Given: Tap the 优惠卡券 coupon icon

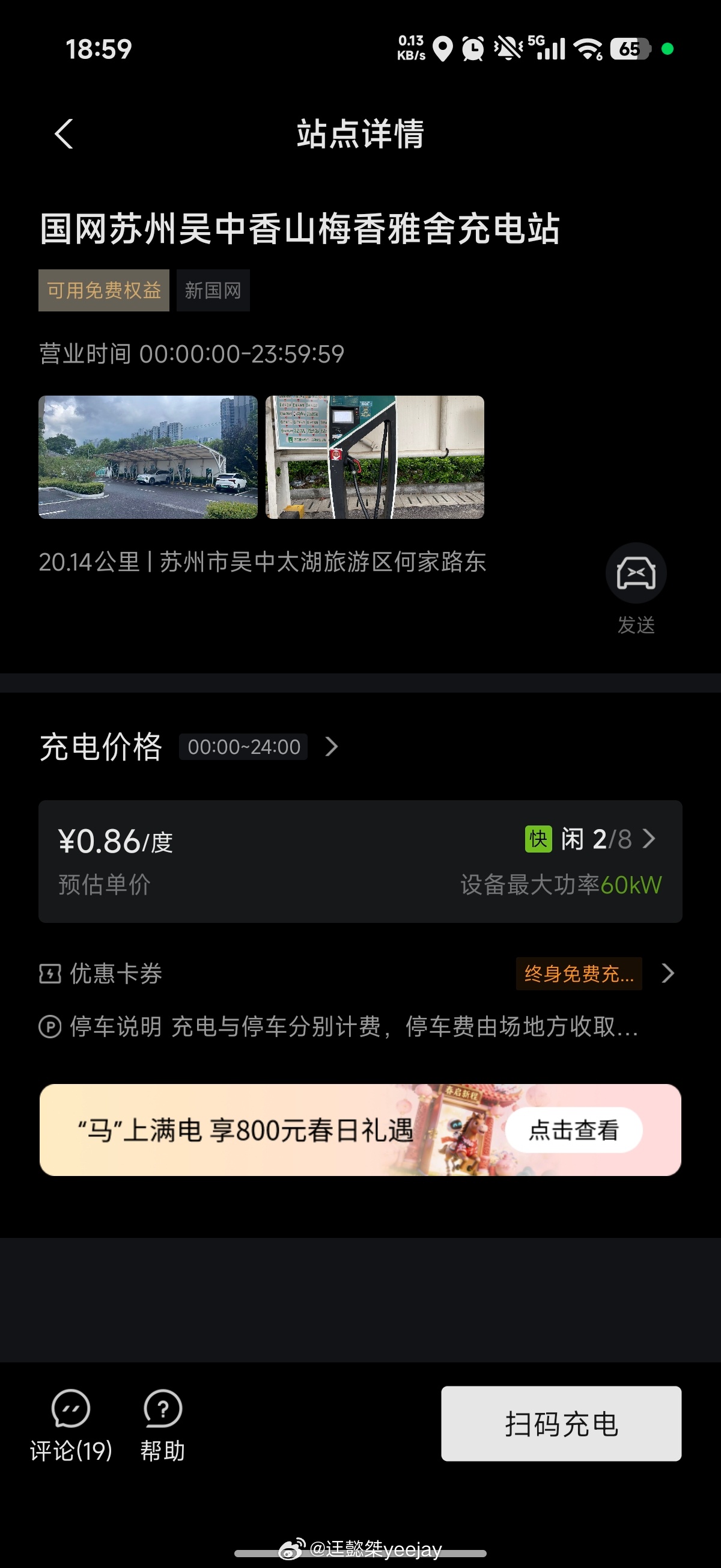Looking at the screenshot, I should (x=51, y=973).
